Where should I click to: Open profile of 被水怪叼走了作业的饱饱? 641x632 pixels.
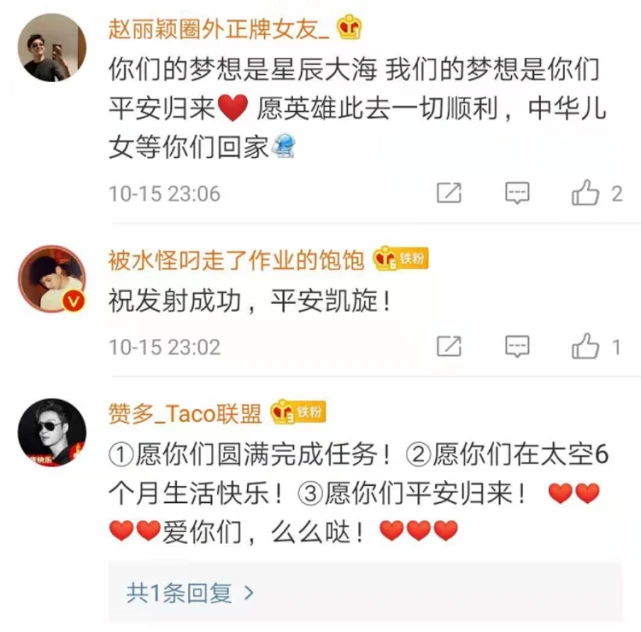click(236, 259)
